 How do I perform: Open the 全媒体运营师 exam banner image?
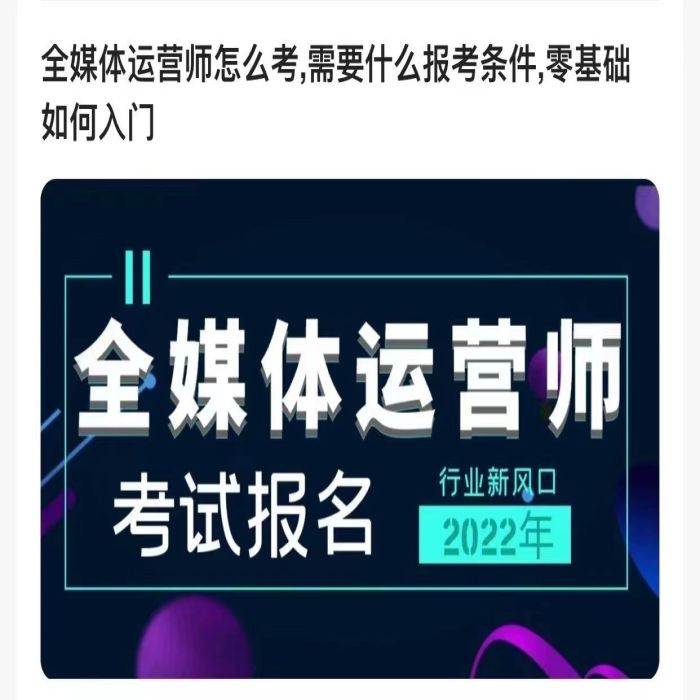pos(350,428)
